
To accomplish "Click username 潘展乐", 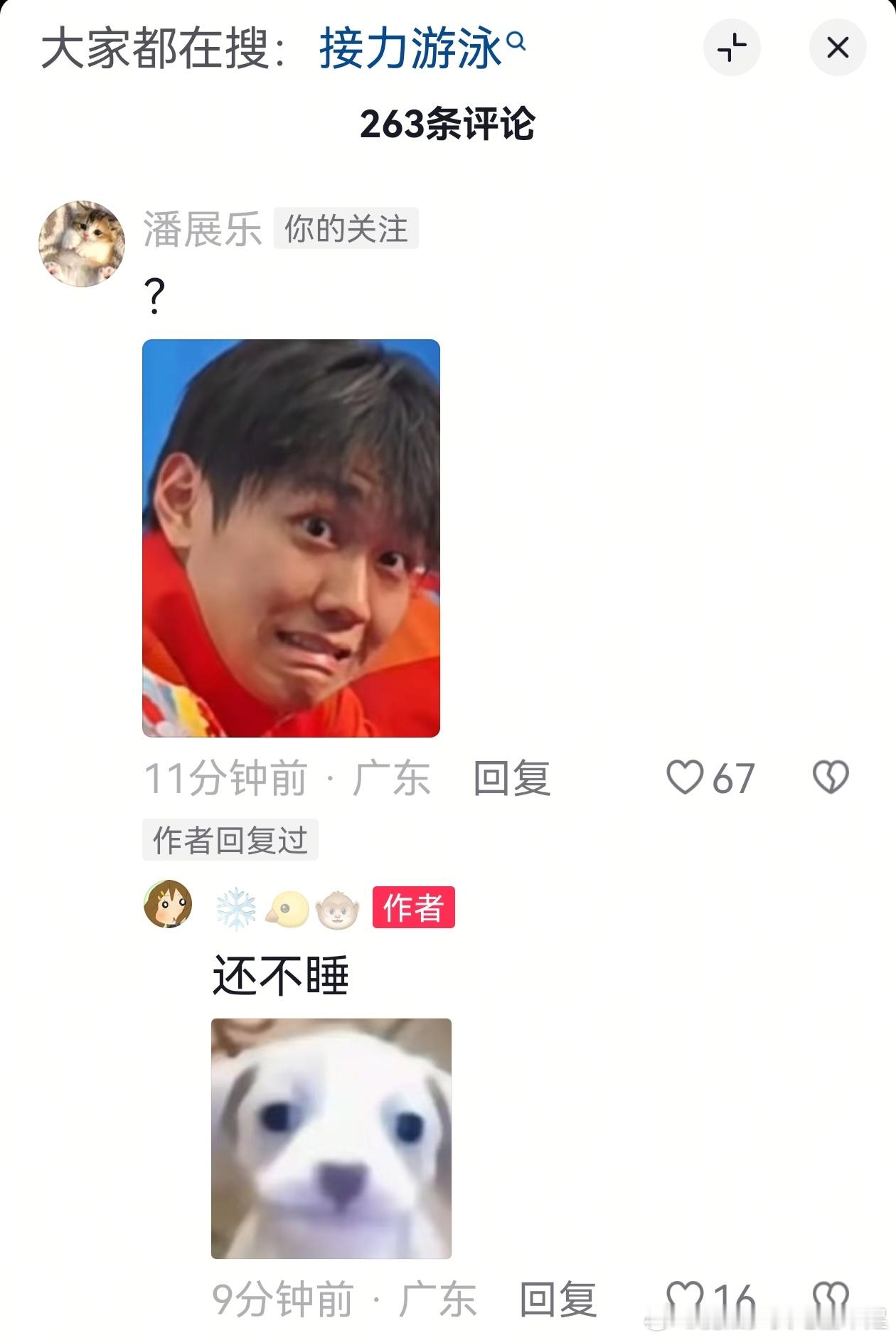I will point(201,226).
